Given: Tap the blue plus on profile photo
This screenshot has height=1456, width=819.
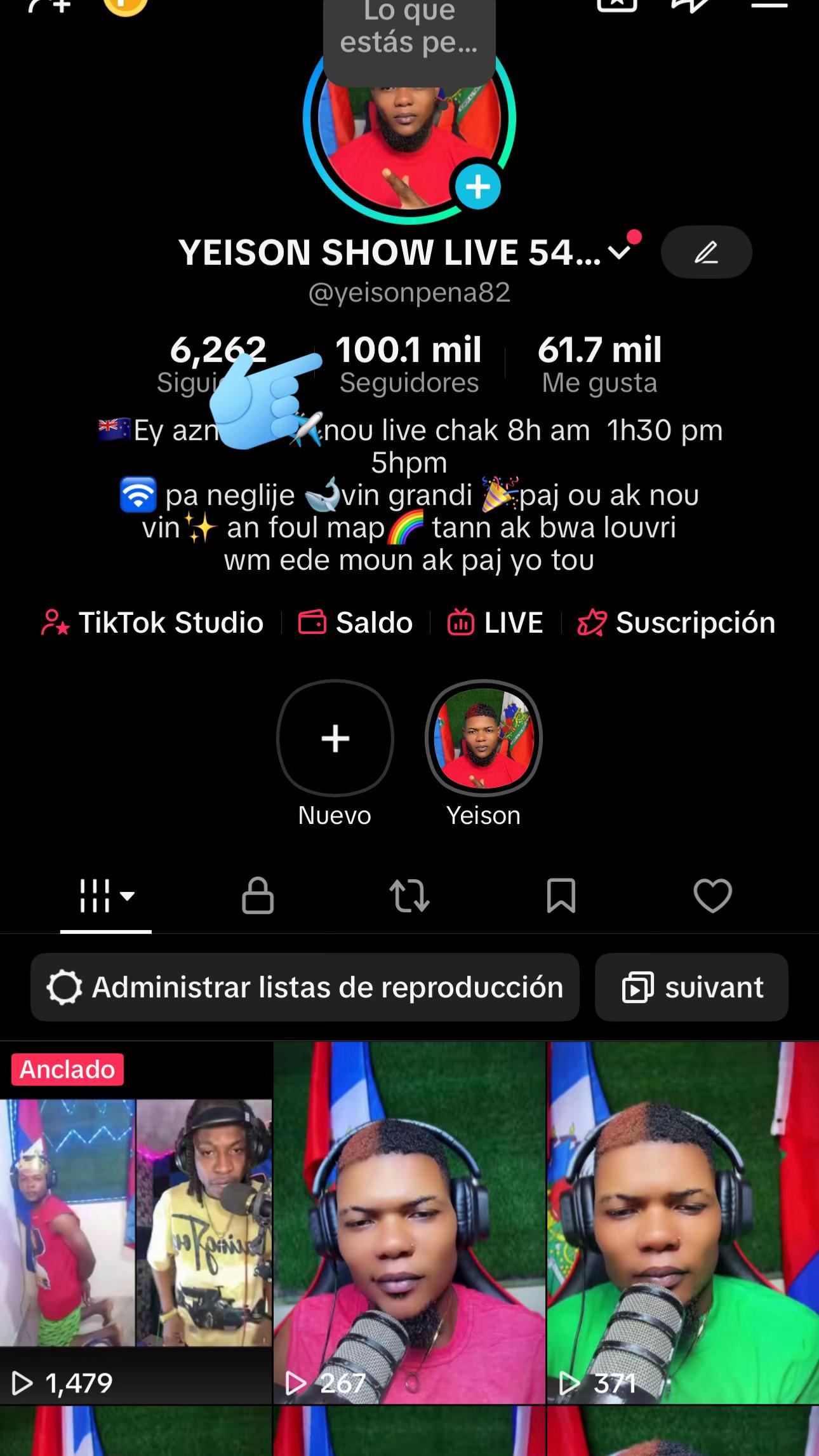Looking at the screenshot, I should [478, 187].
